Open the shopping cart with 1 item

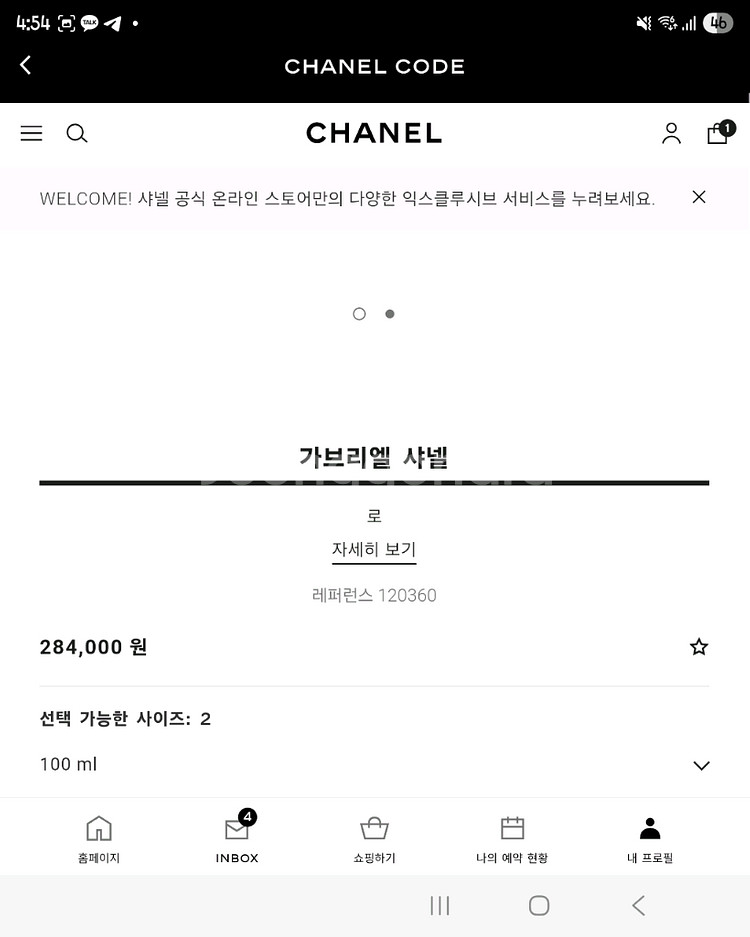pyautogui.click(x=717, y=133)
